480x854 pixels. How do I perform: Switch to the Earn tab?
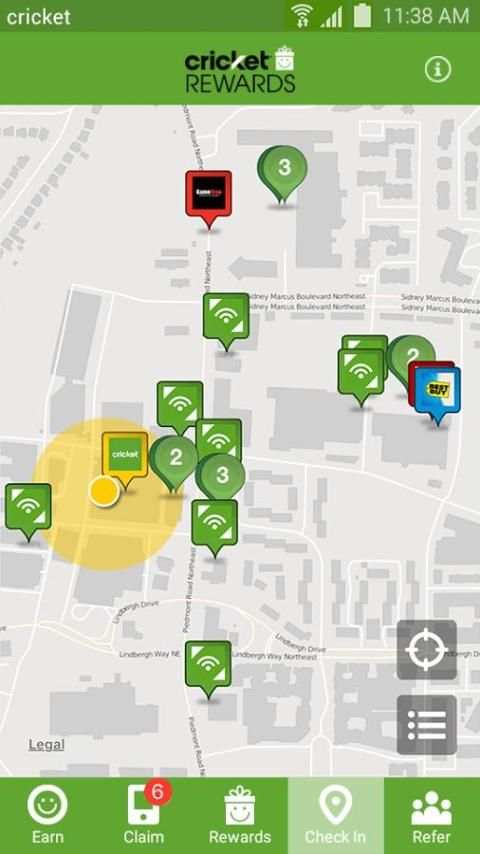click(47, 815)
